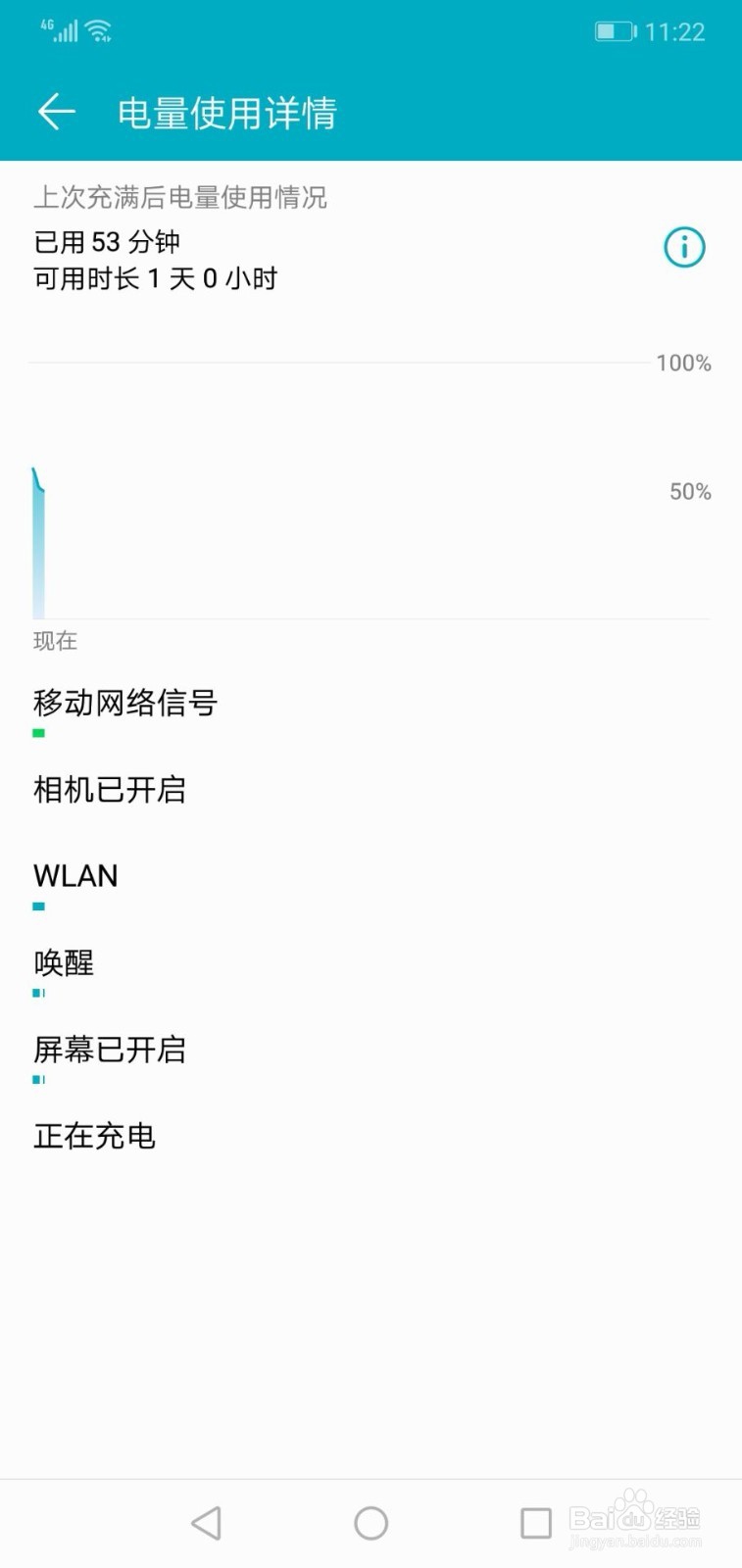
Task: Tap the navigation back triangle icon
Action: click(204, 1522)
